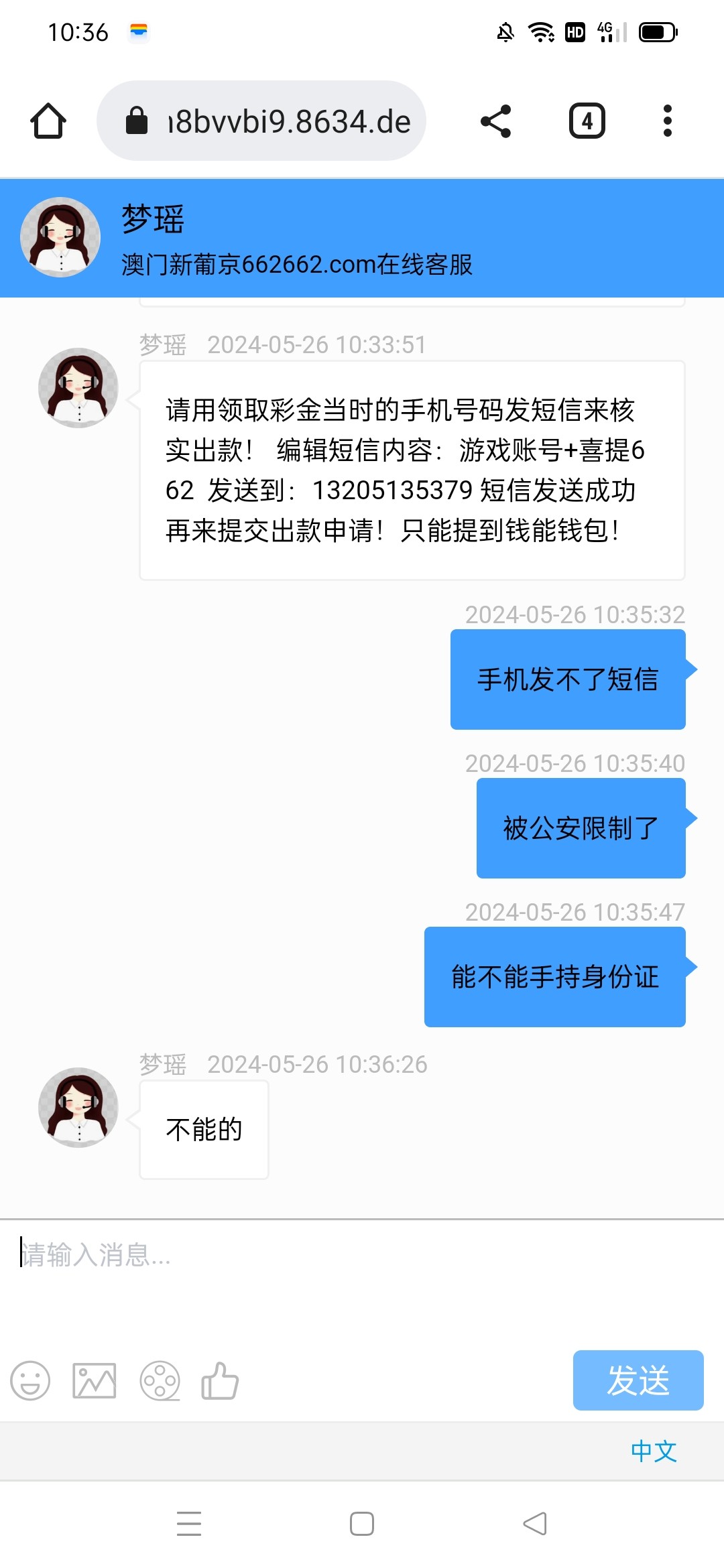Send the message with 发送 button
The width and height of the screenshot is (724, 1568).
638,1380
